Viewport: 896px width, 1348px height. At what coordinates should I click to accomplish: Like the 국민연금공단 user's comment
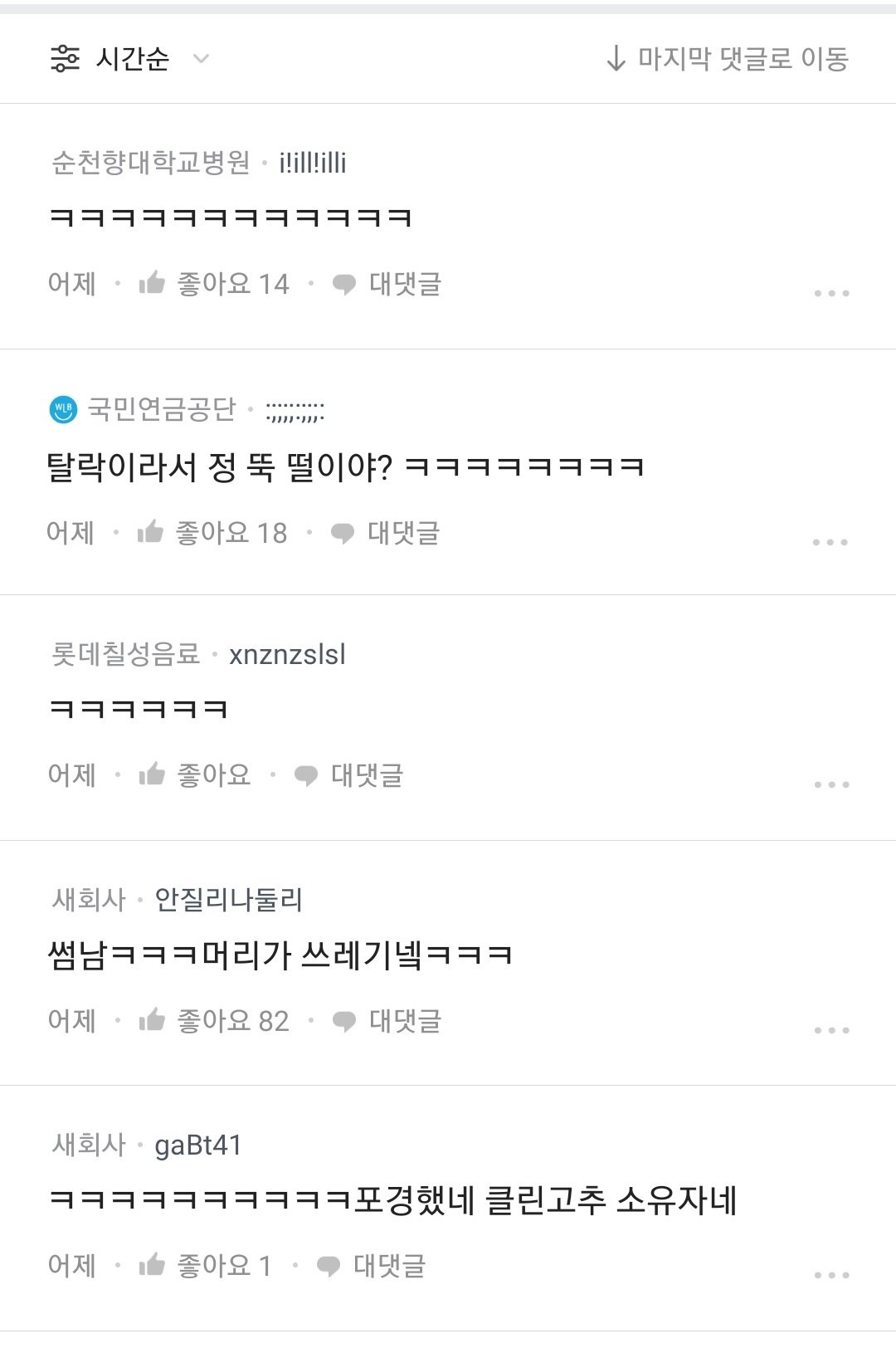(212, 533)
